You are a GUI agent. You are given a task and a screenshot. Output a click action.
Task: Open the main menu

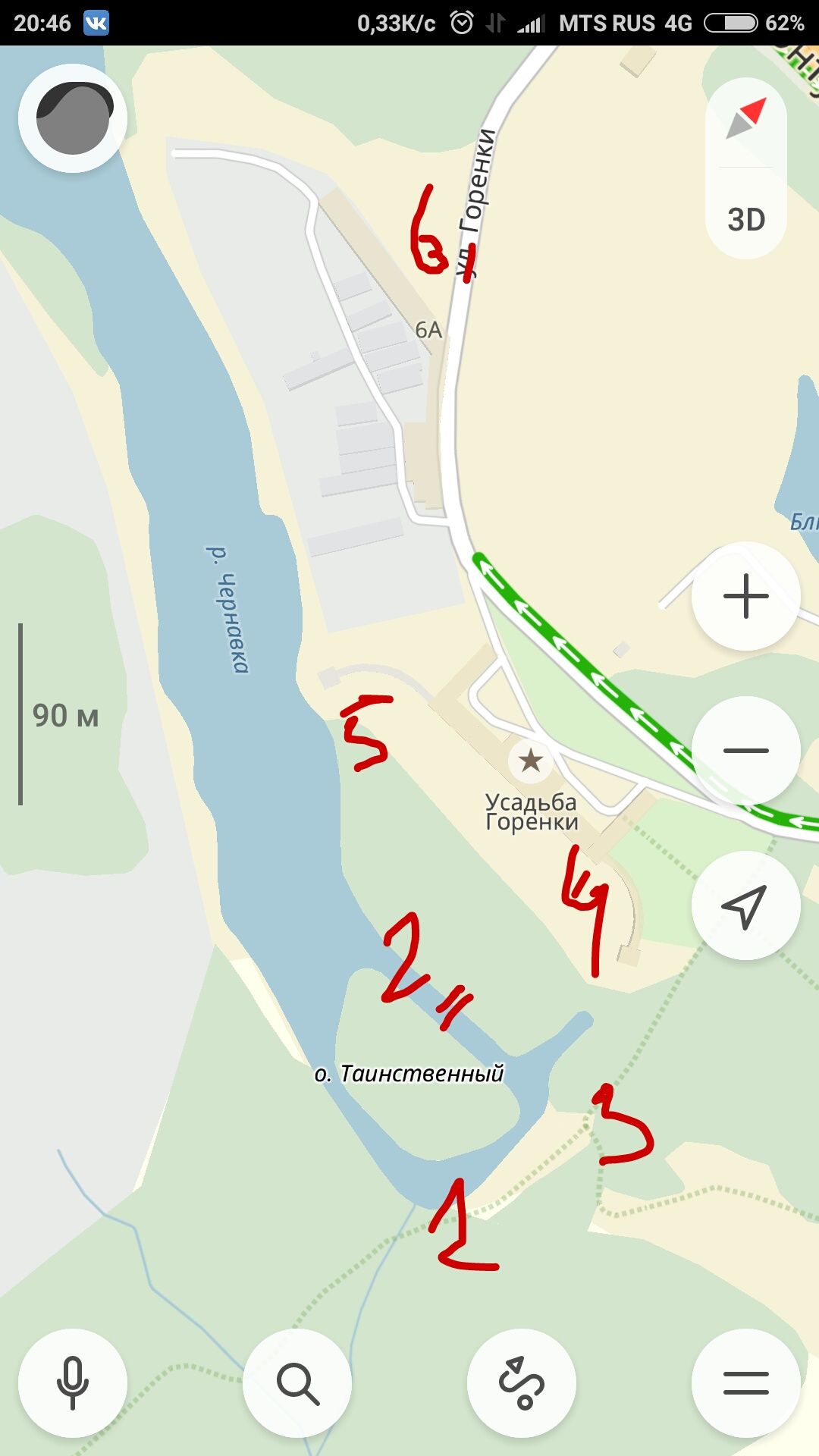pyautogui.click(x=746, y=1383)
